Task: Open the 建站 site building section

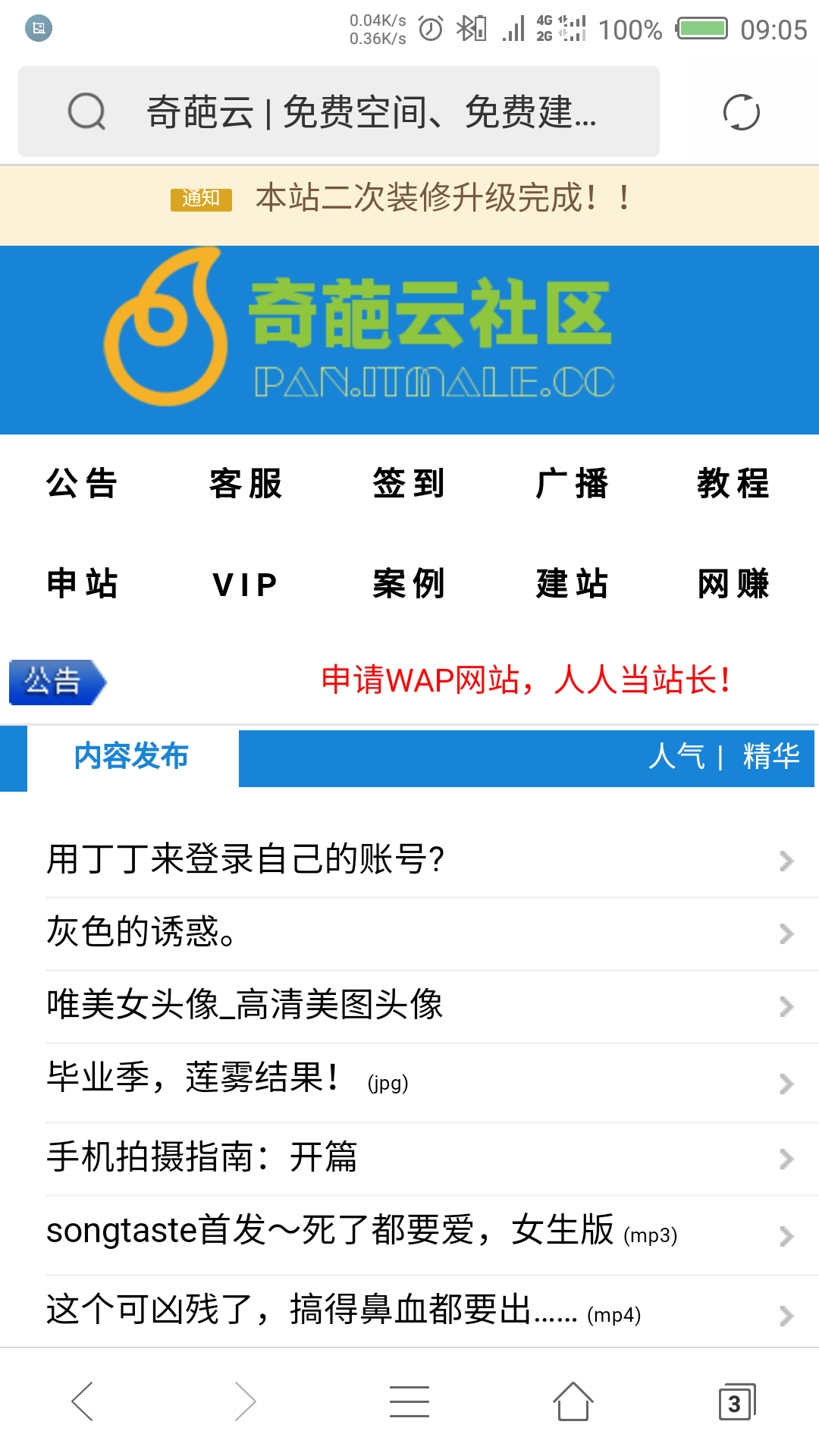Action: click(x=572, y=584)
